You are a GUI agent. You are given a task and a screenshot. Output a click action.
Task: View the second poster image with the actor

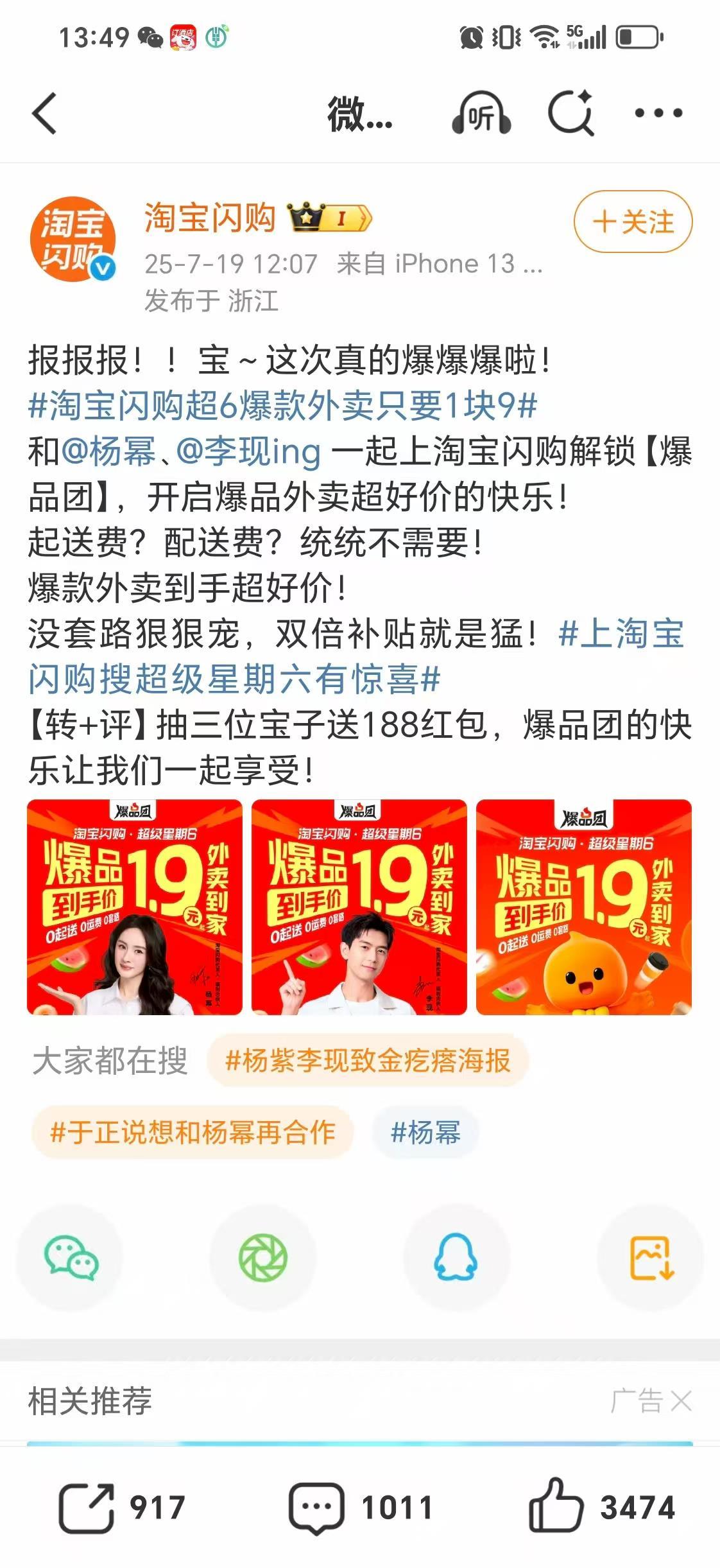[359, 907]
